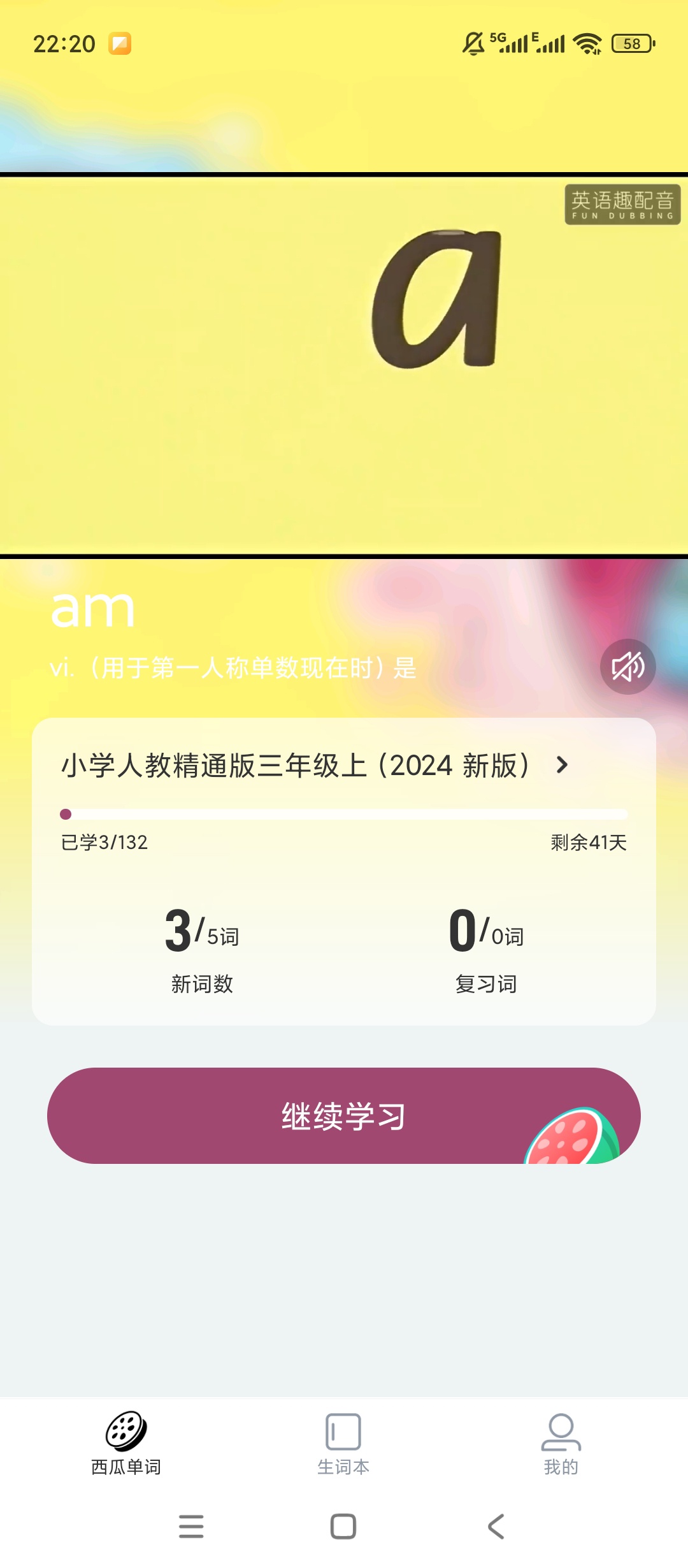Open course details via the right arrow
Viewport: 688px width, 1568px height.
[x=563, y=767]
